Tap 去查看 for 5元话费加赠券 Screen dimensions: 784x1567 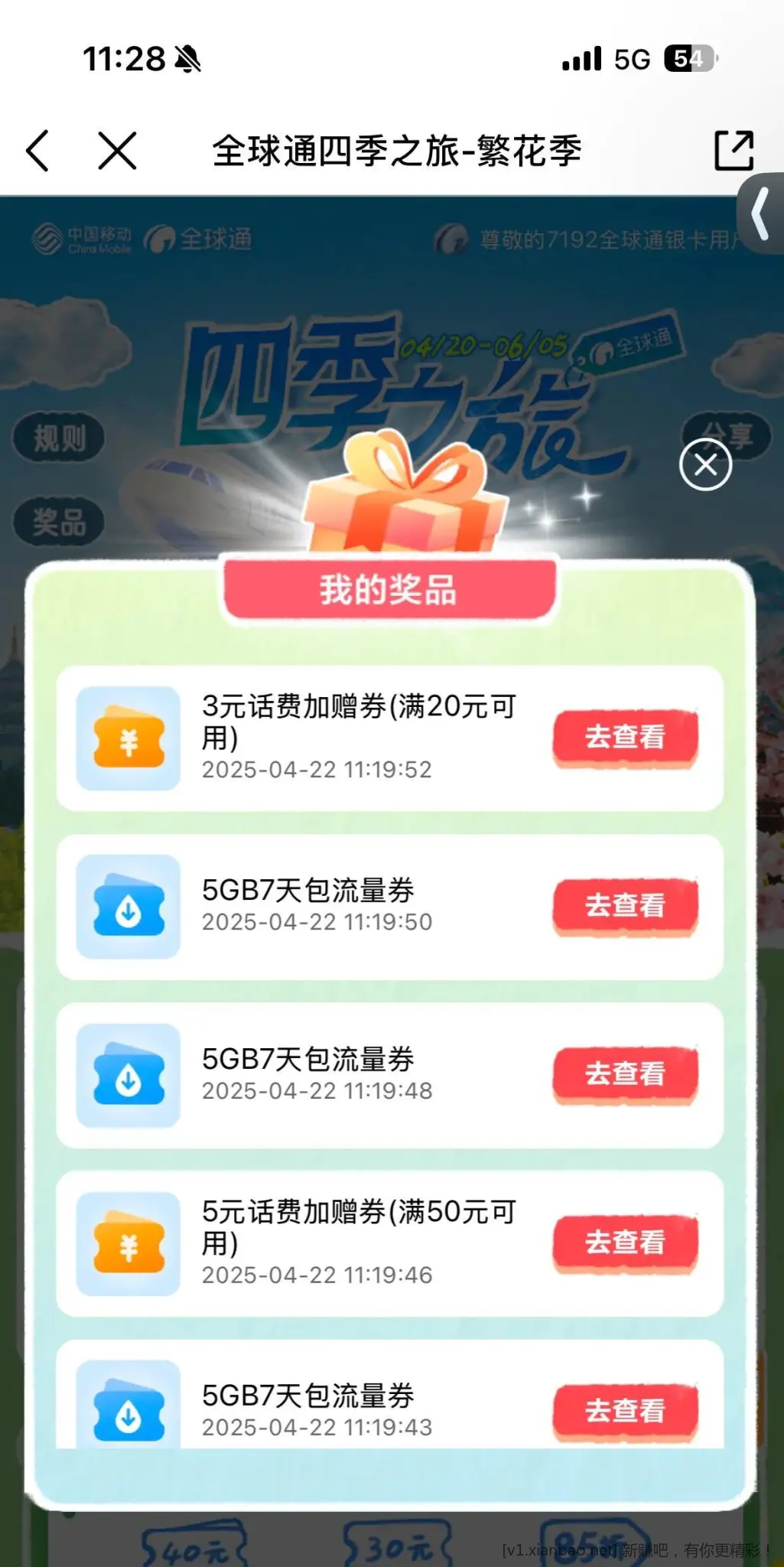pyautogui.click(x=625, y=1243)
